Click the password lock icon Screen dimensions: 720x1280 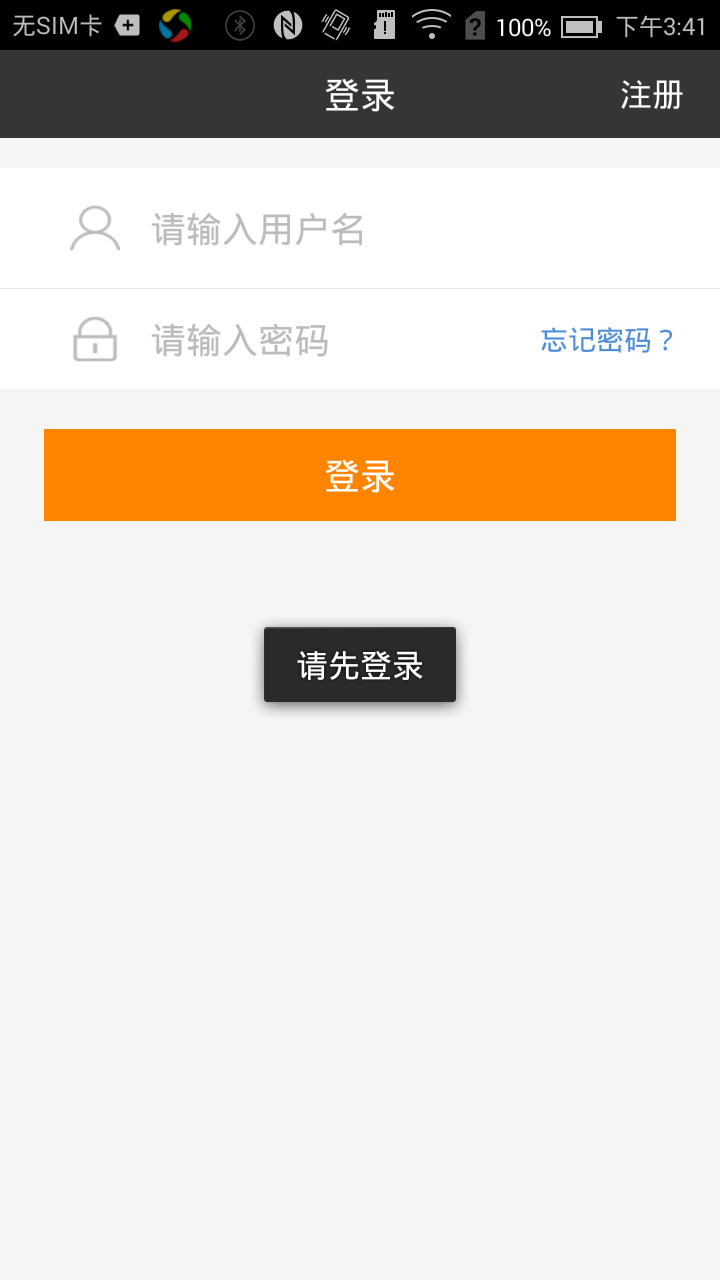[x=94, y=339]
